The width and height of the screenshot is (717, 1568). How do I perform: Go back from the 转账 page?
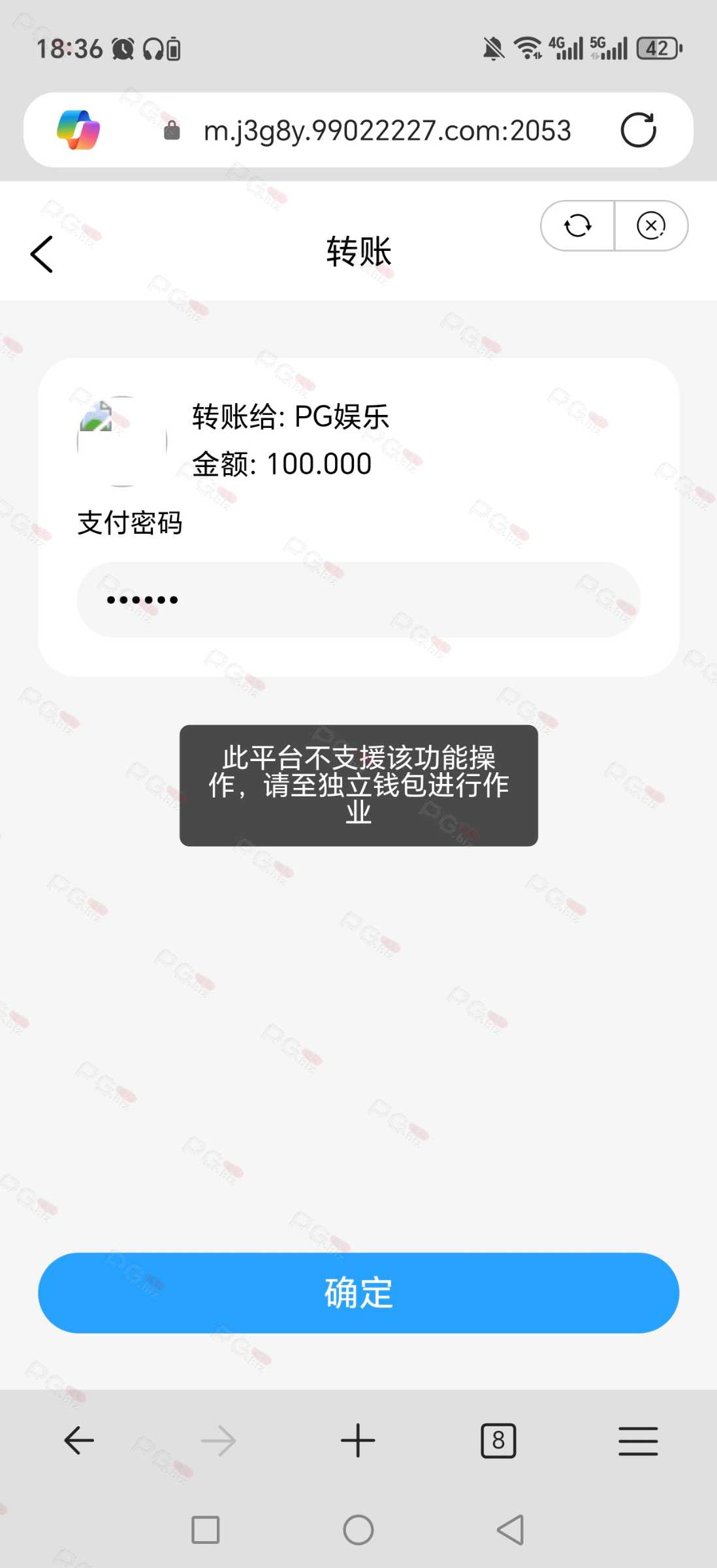(x=42, y=254)
